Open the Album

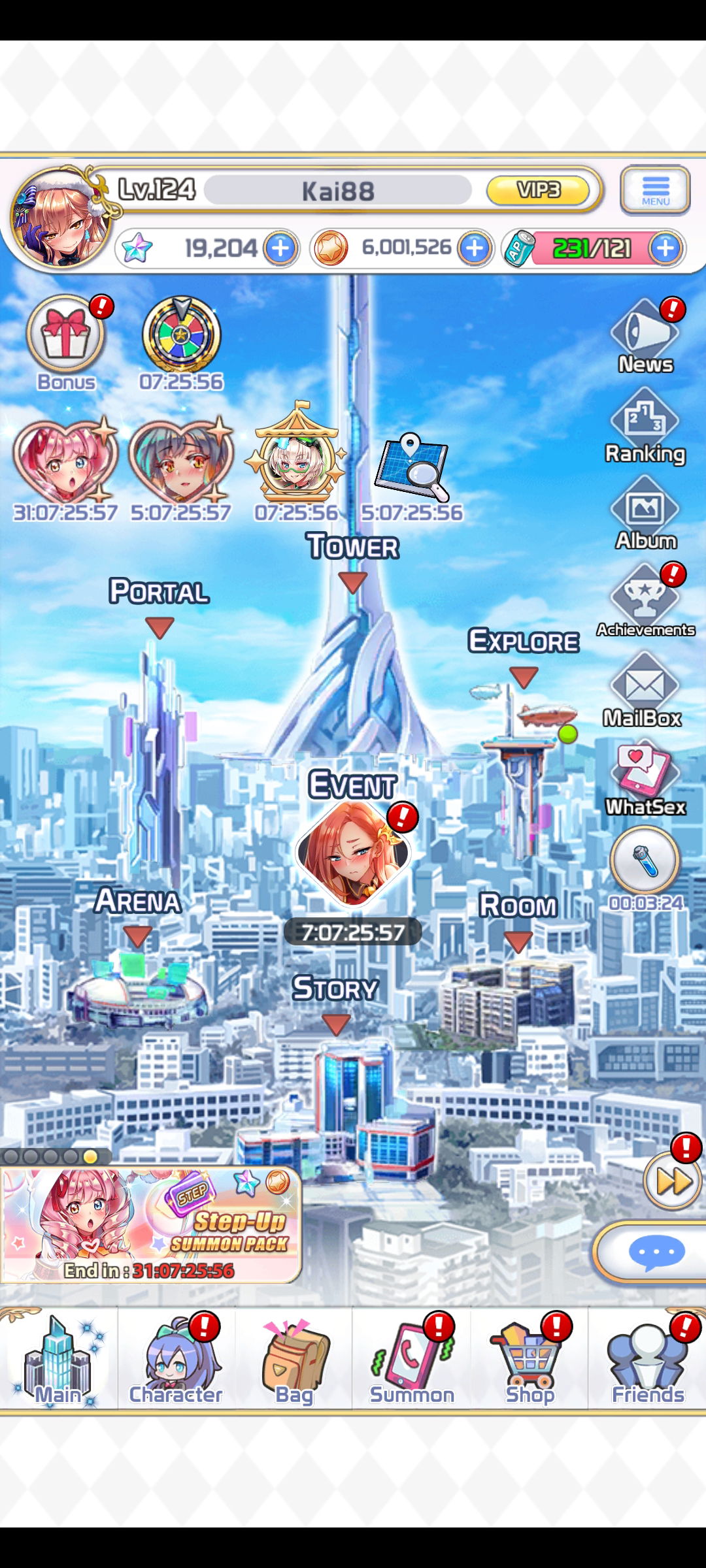pyautogui.click(x=645, y=514)
